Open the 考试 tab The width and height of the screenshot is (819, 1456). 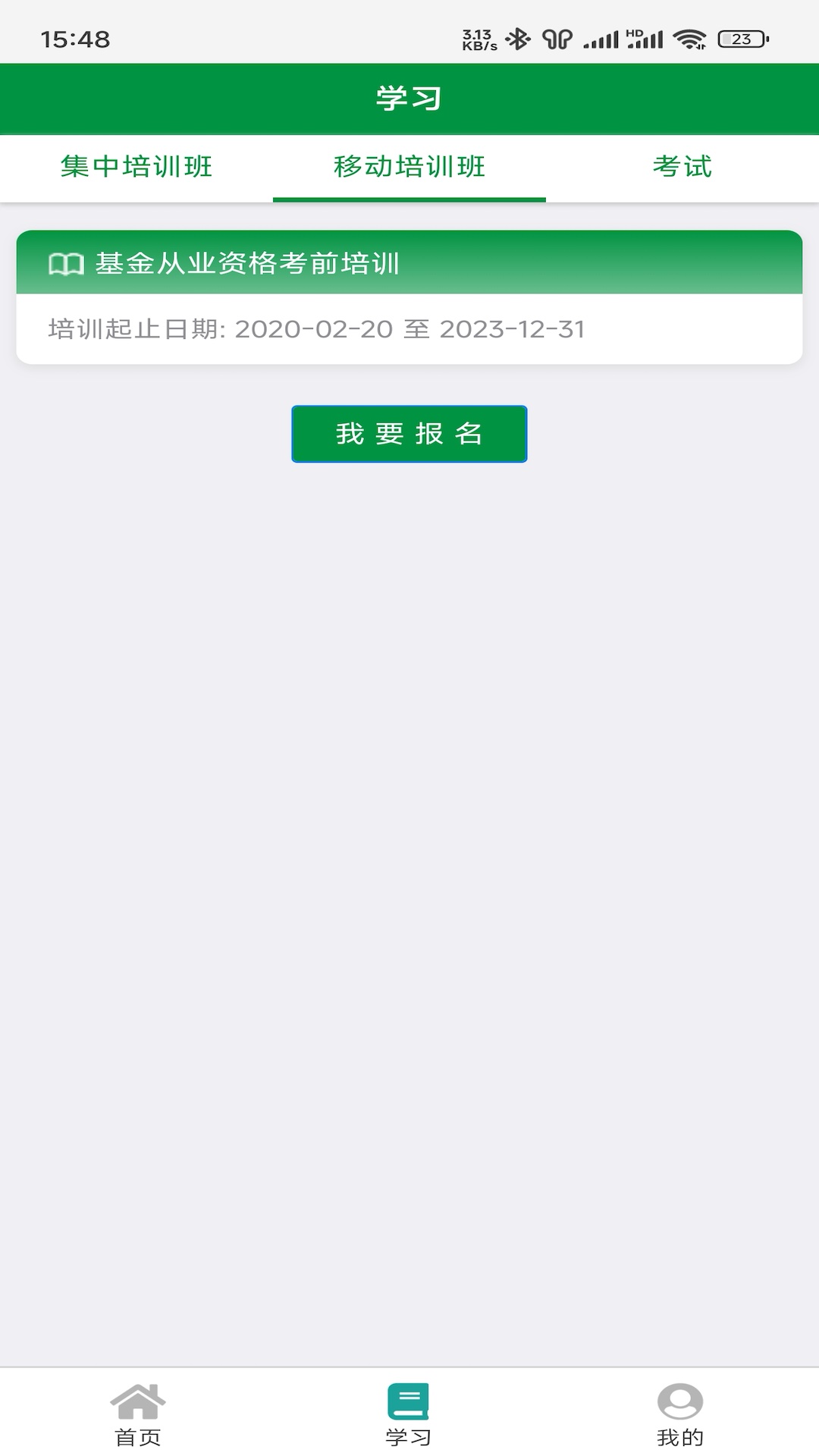[x=681, y=168]
